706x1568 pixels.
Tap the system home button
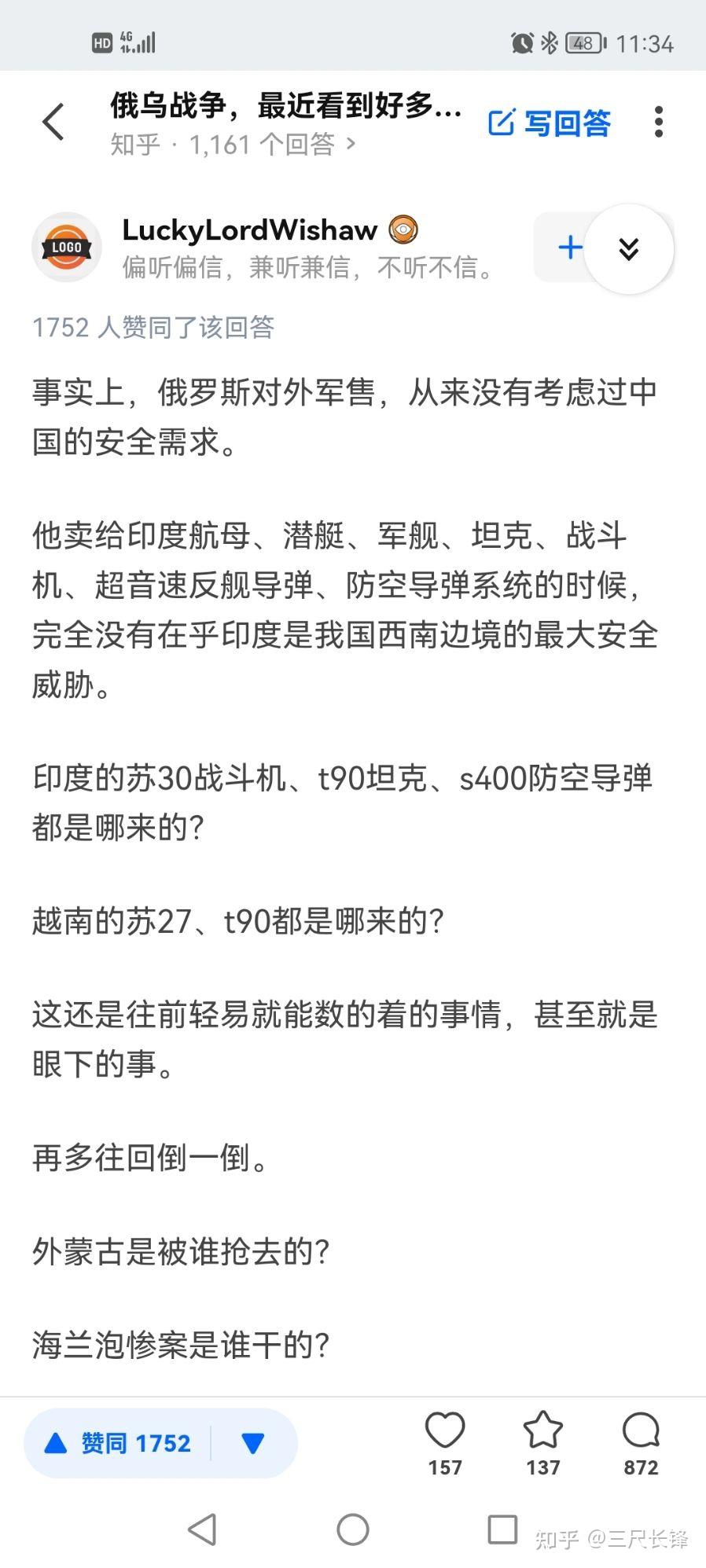click(353, 1529)
